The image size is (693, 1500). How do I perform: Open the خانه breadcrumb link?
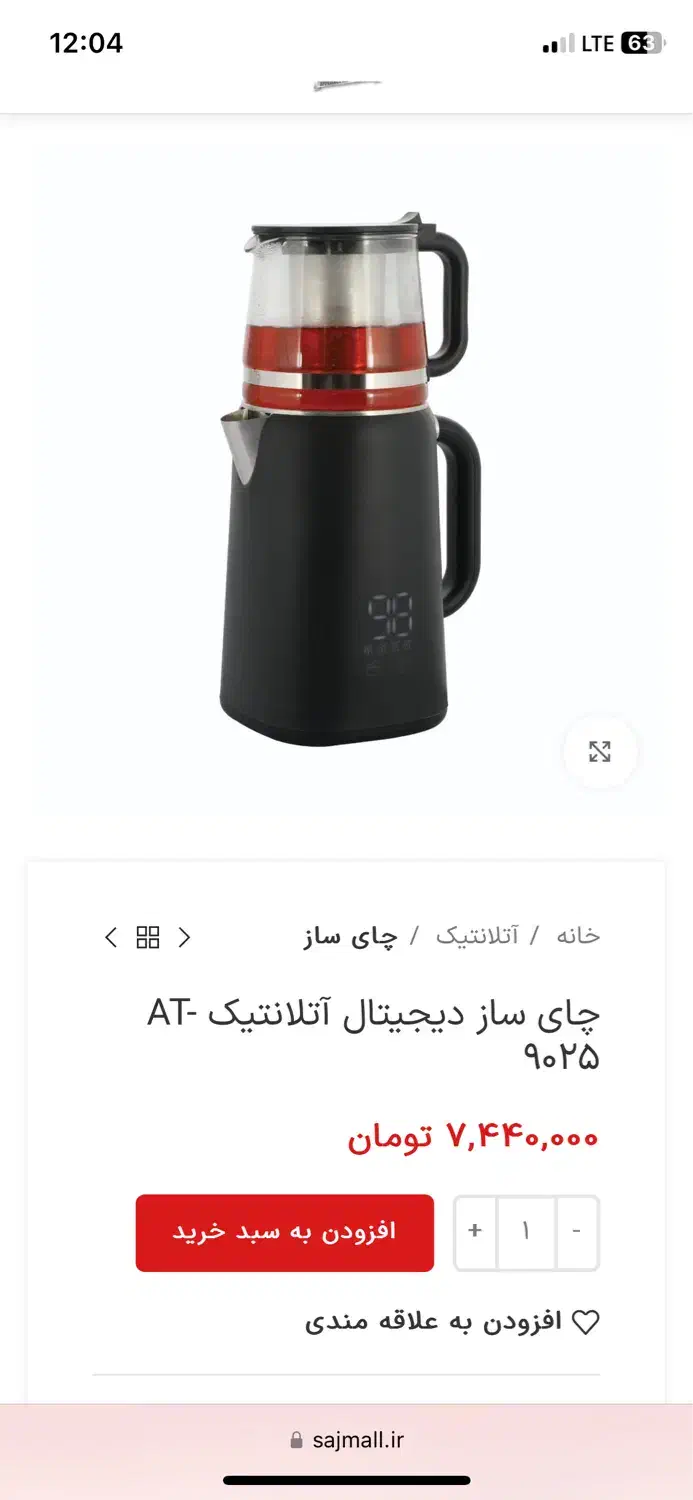tap(578, 936)
